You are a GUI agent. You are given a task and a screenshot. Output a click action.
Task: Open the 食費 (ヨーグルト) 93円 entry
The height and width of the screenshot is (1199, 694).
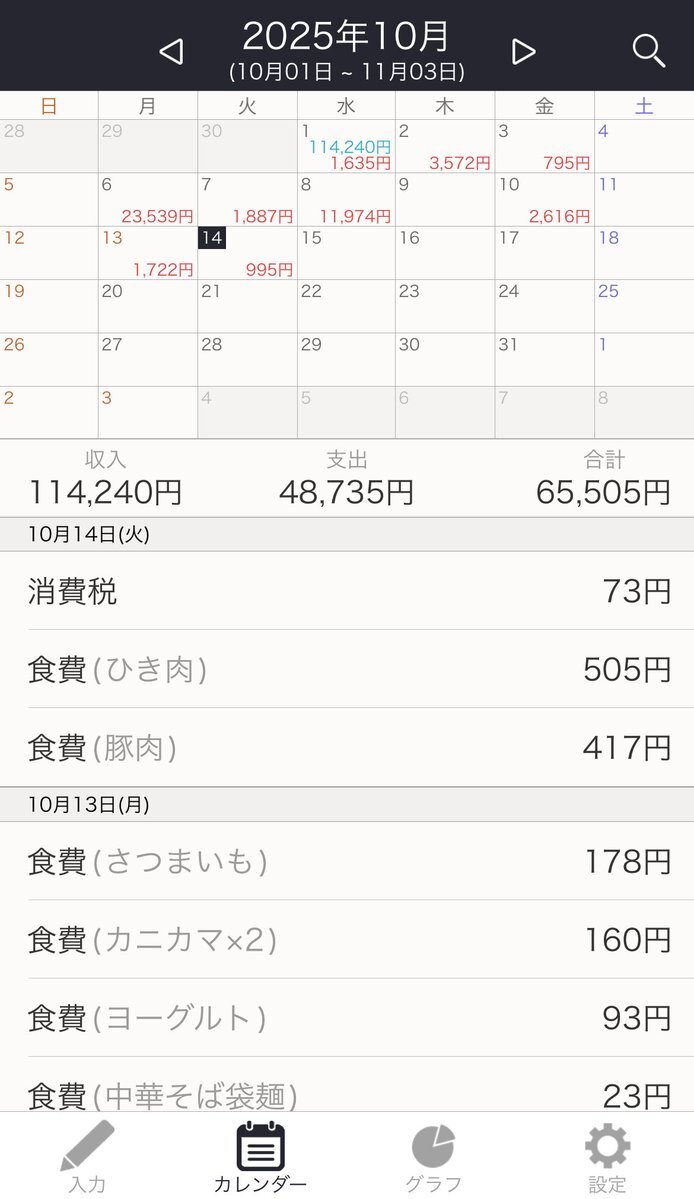347,1017
